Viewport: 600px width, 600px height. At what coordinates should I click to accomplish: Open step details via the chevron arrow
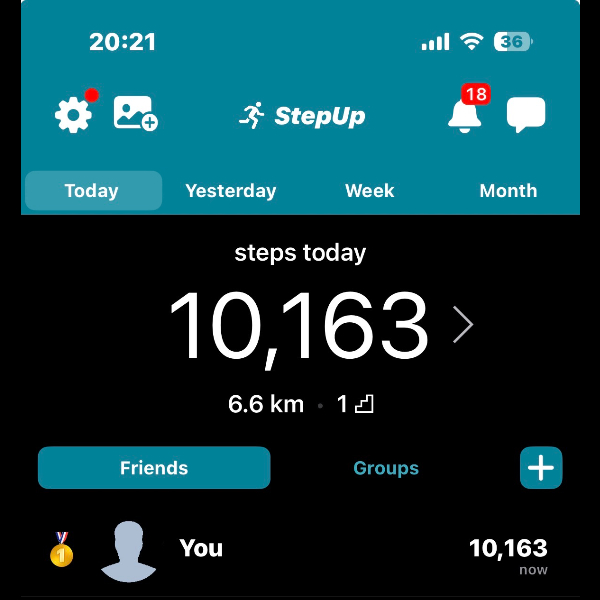[463, 325]
